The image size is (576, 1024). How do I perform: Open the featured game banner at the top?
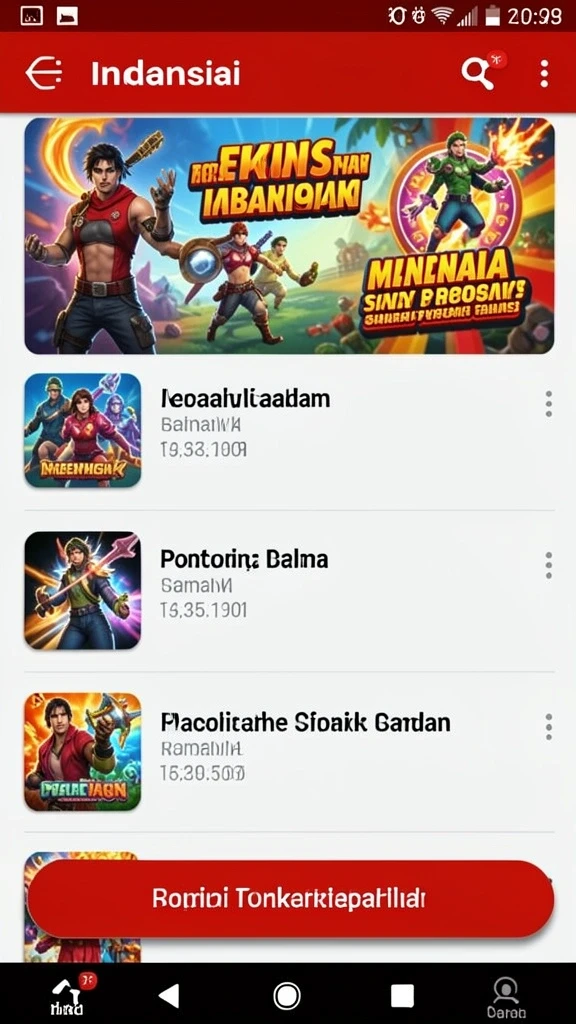289,236
